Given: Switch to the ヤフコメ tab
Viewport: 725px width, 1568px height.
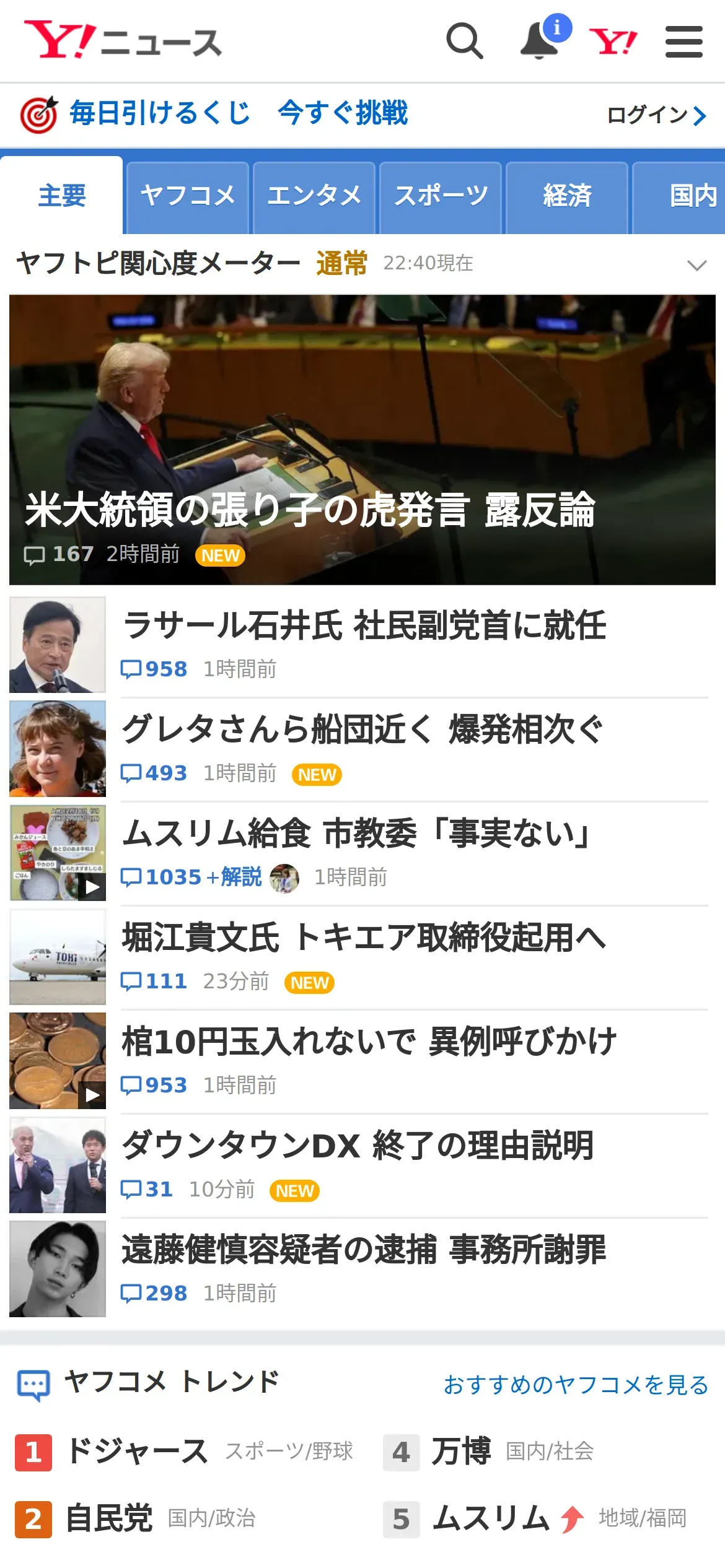Looking at the screenshot, I should [x=187, y=196].
